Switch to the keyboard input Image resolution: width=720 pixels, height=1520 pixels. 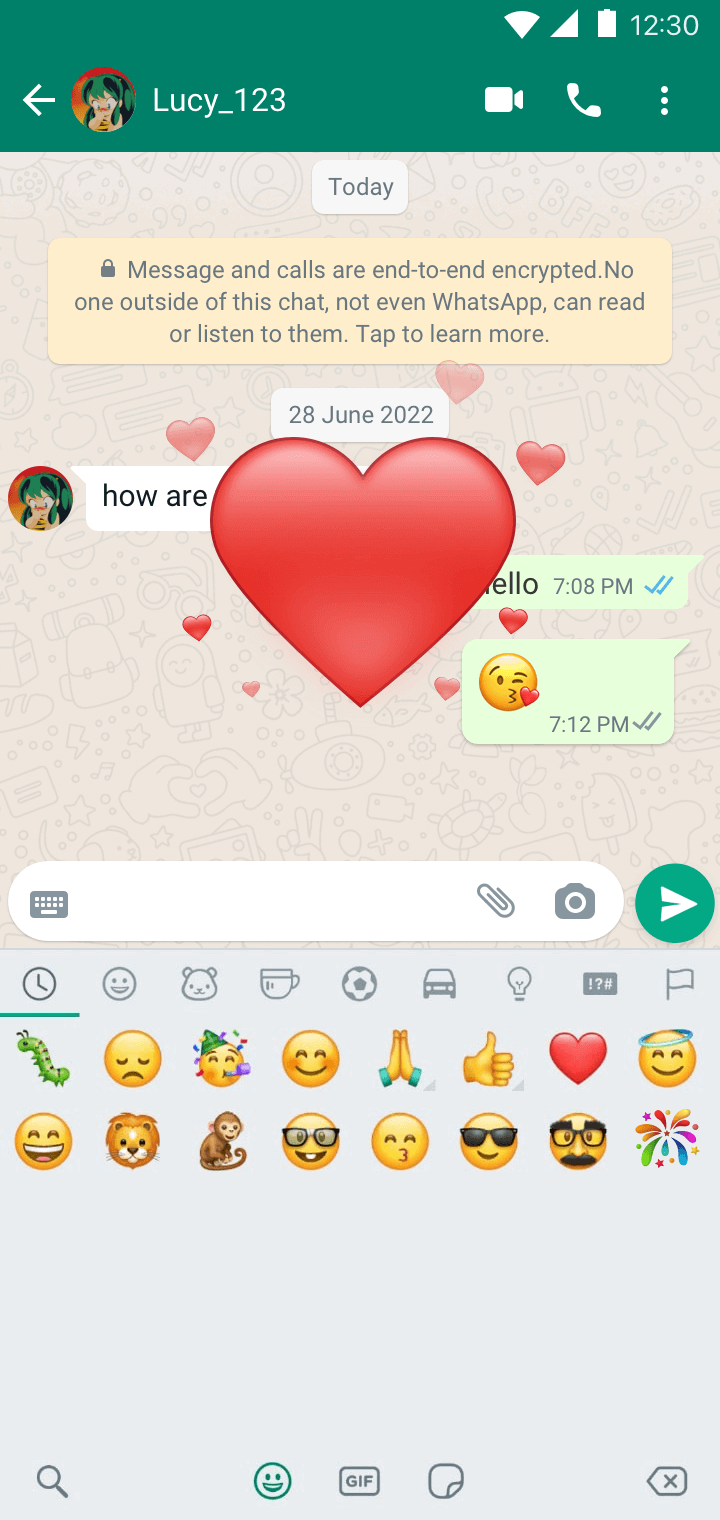pyautogui.click(x=49, y=904)
